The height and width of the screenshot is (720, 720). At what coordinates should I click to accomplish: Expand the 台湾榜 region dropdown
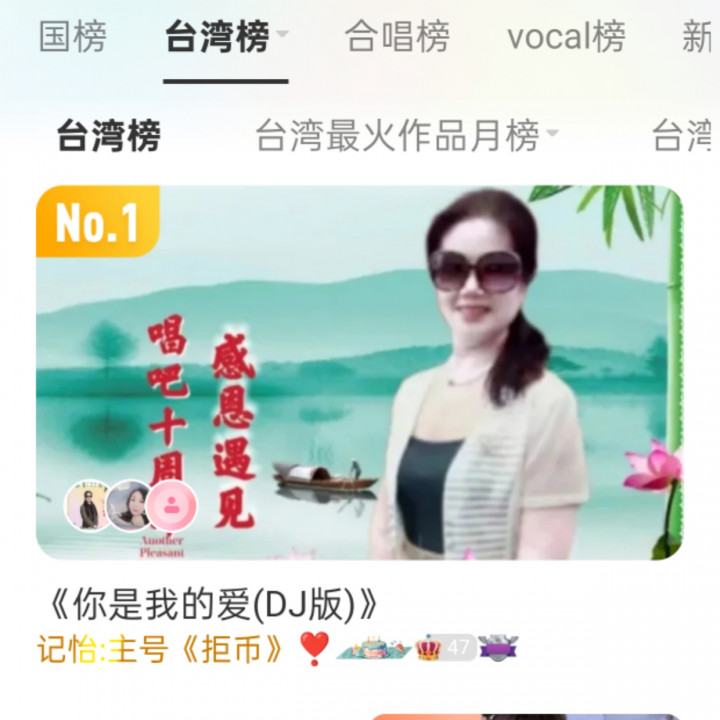click(282, 37)
